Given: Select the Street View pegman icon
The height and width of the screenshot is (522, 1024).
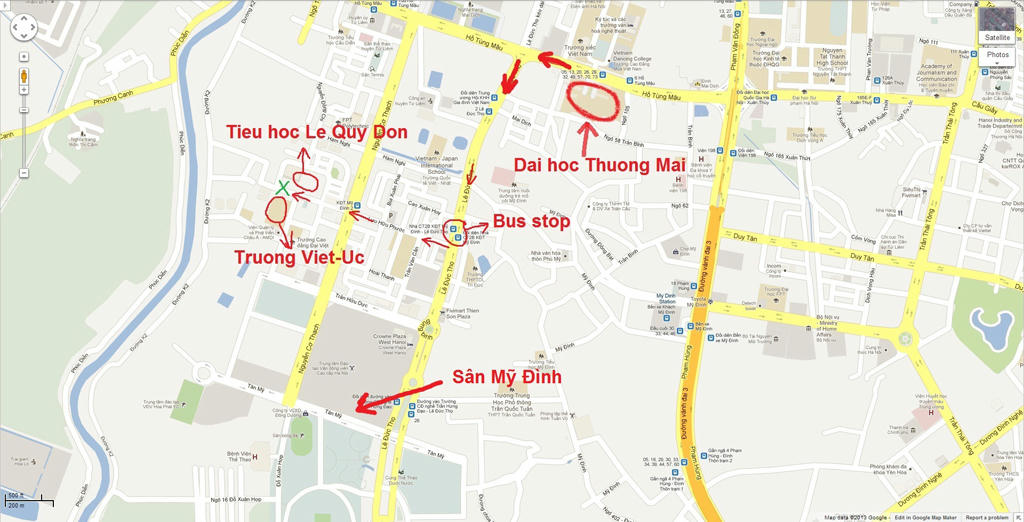Looking at the screenshot, I should (23, 78).
